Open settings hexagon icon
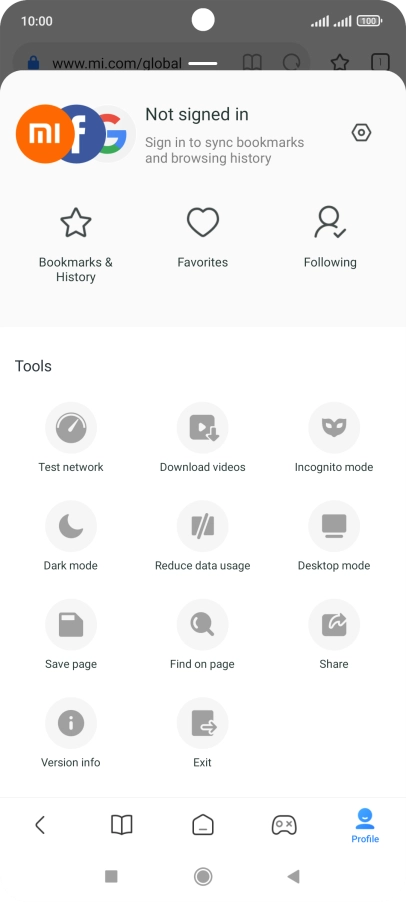 (361, 133)
